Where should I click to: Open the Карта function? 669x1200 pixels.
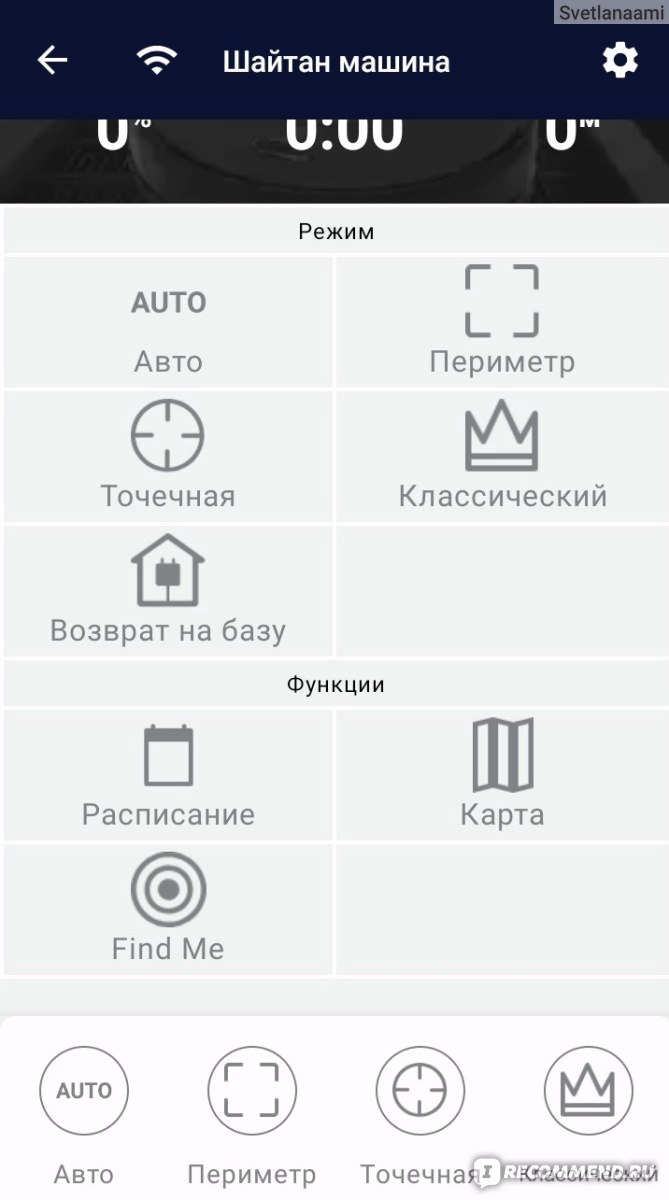(502, 775)
